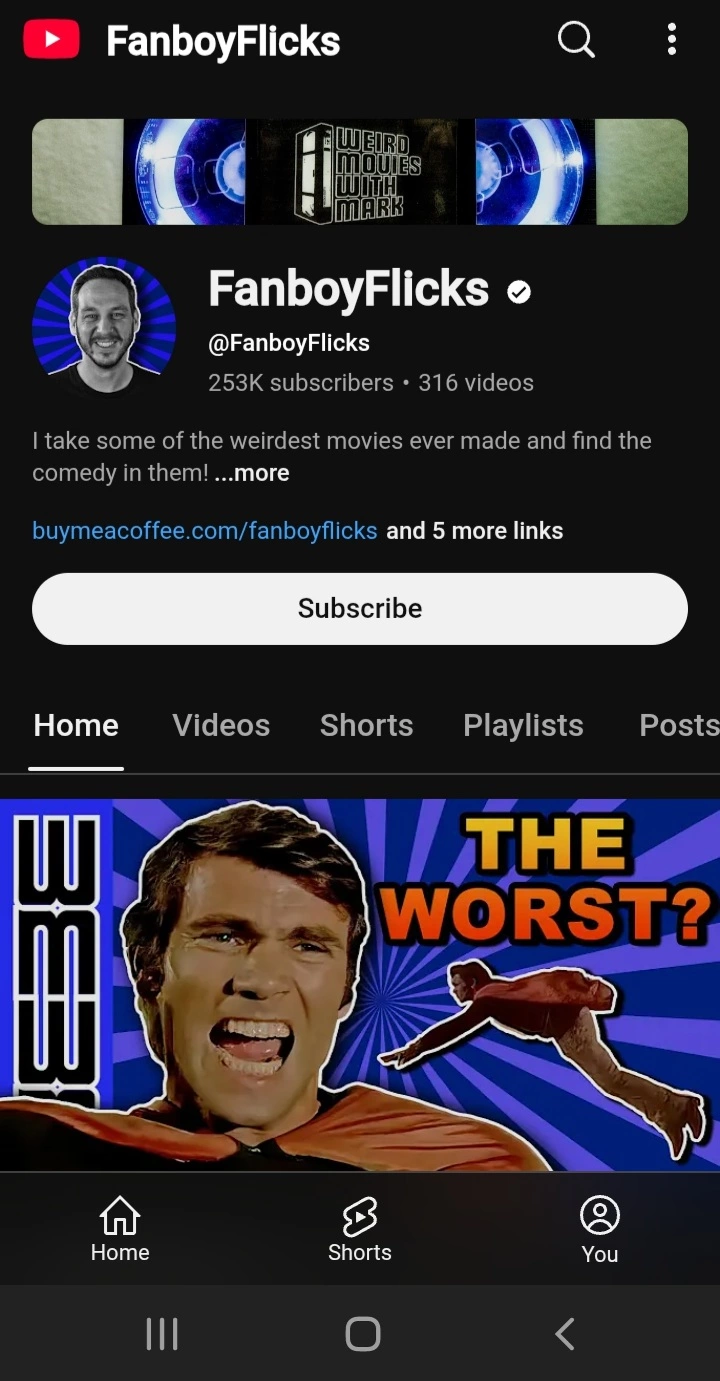
Task: Open the system recent apps button
Action: (x=162, y=1334)
